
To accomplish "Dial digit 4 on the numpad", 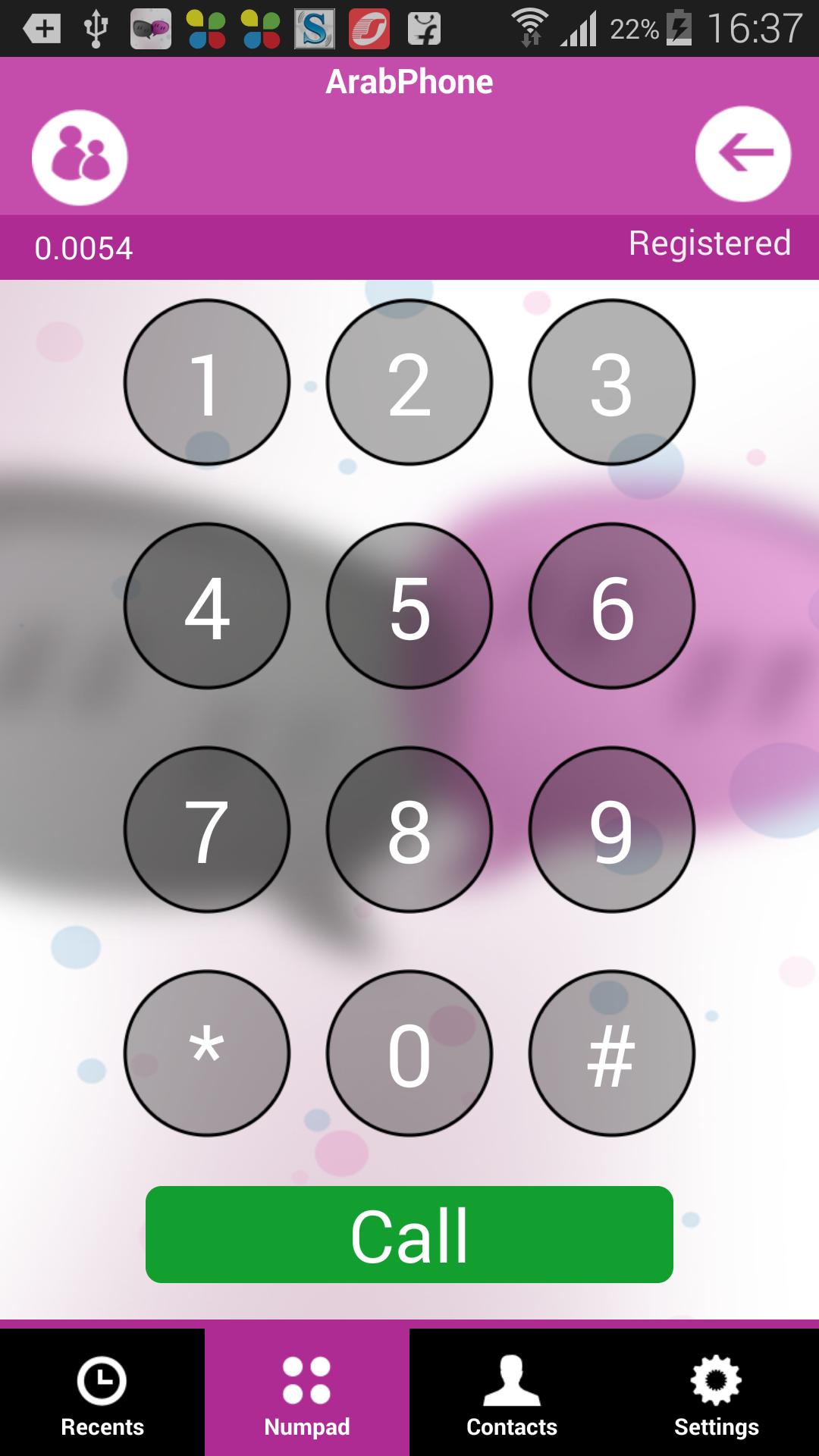I will click(207, 606).
